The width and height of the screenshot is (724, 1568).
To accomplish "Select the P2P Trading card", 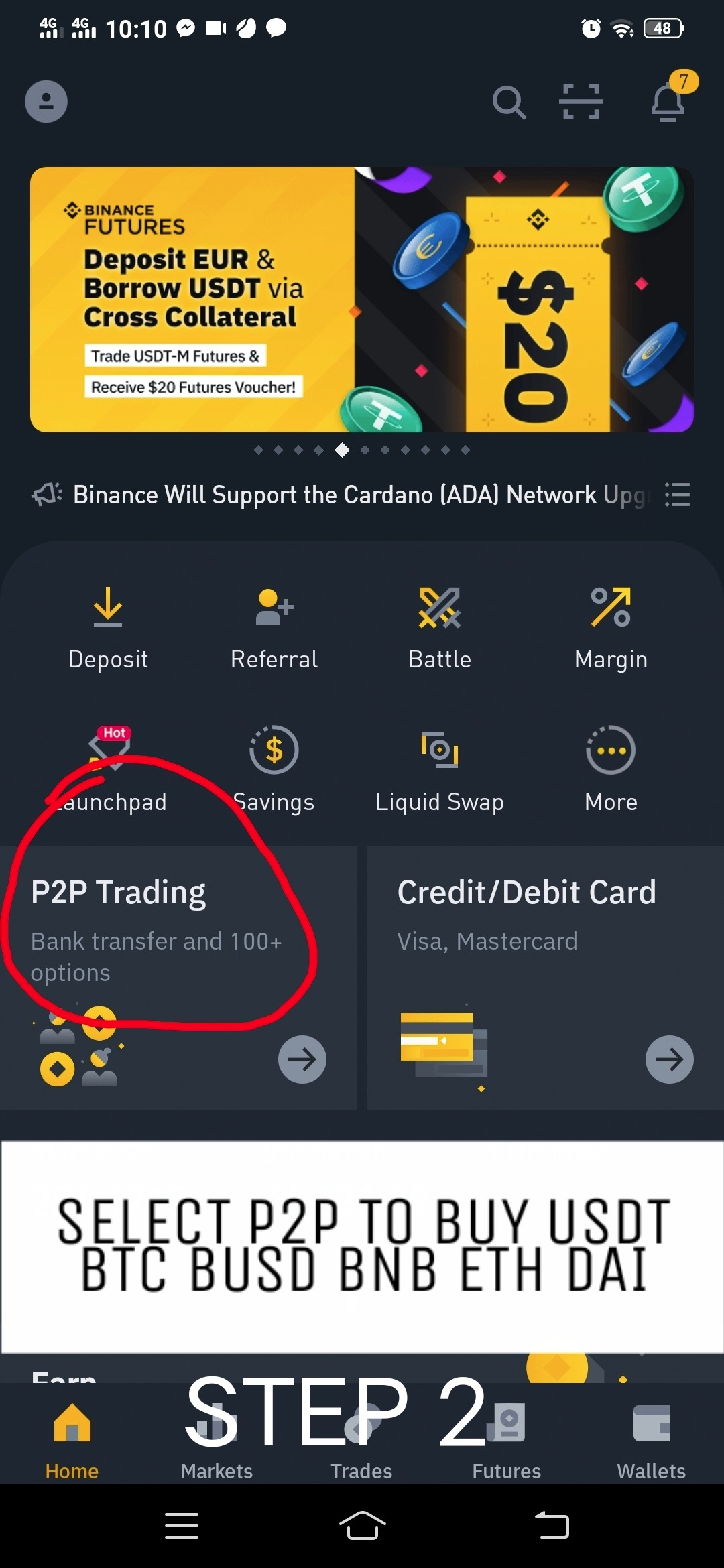I will point(178,977).
